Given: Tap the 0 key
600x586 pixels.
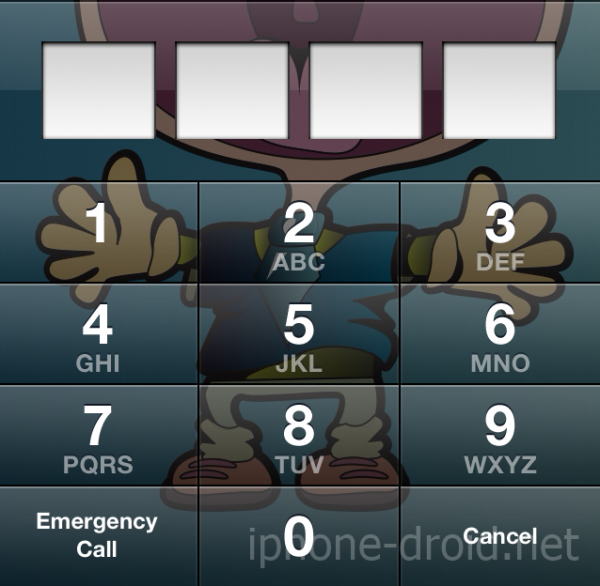Looking at the screenshot, I should click(299, 536).
